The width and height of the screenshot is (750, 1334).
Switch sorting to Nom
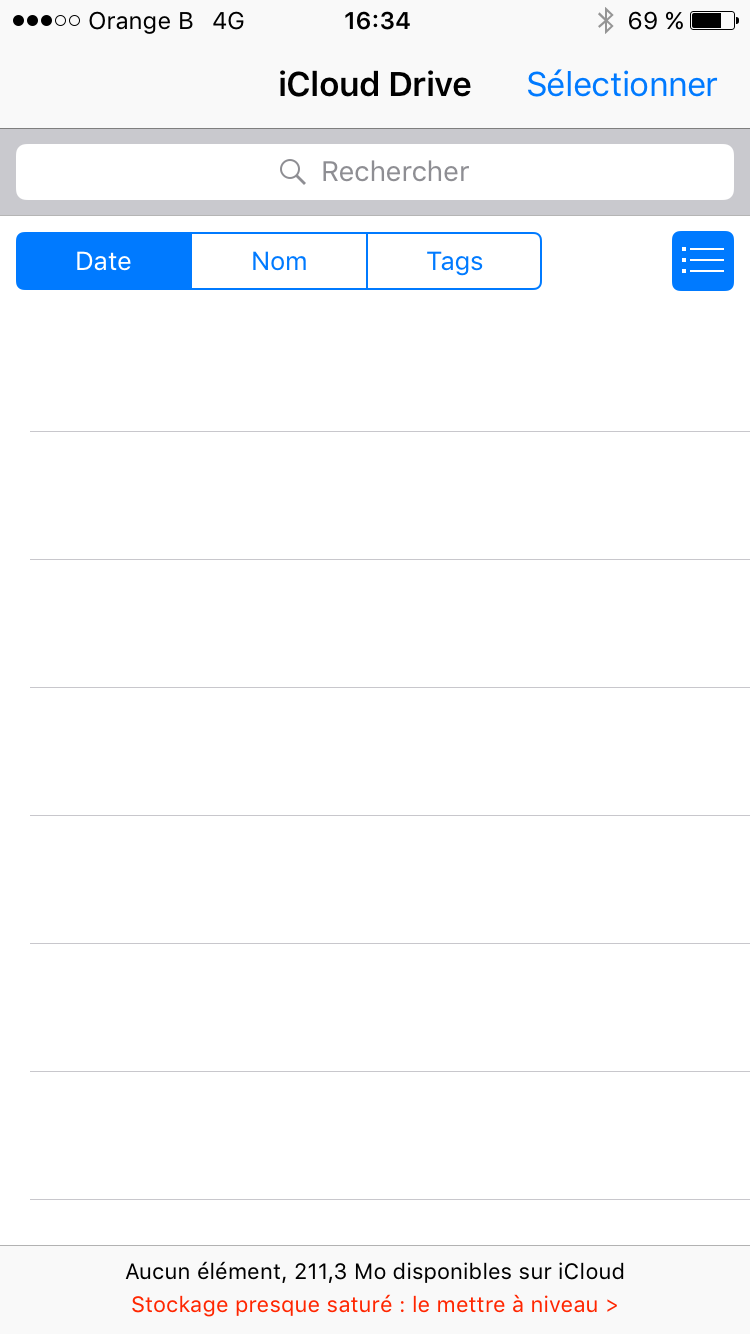(x=279, y=261)
